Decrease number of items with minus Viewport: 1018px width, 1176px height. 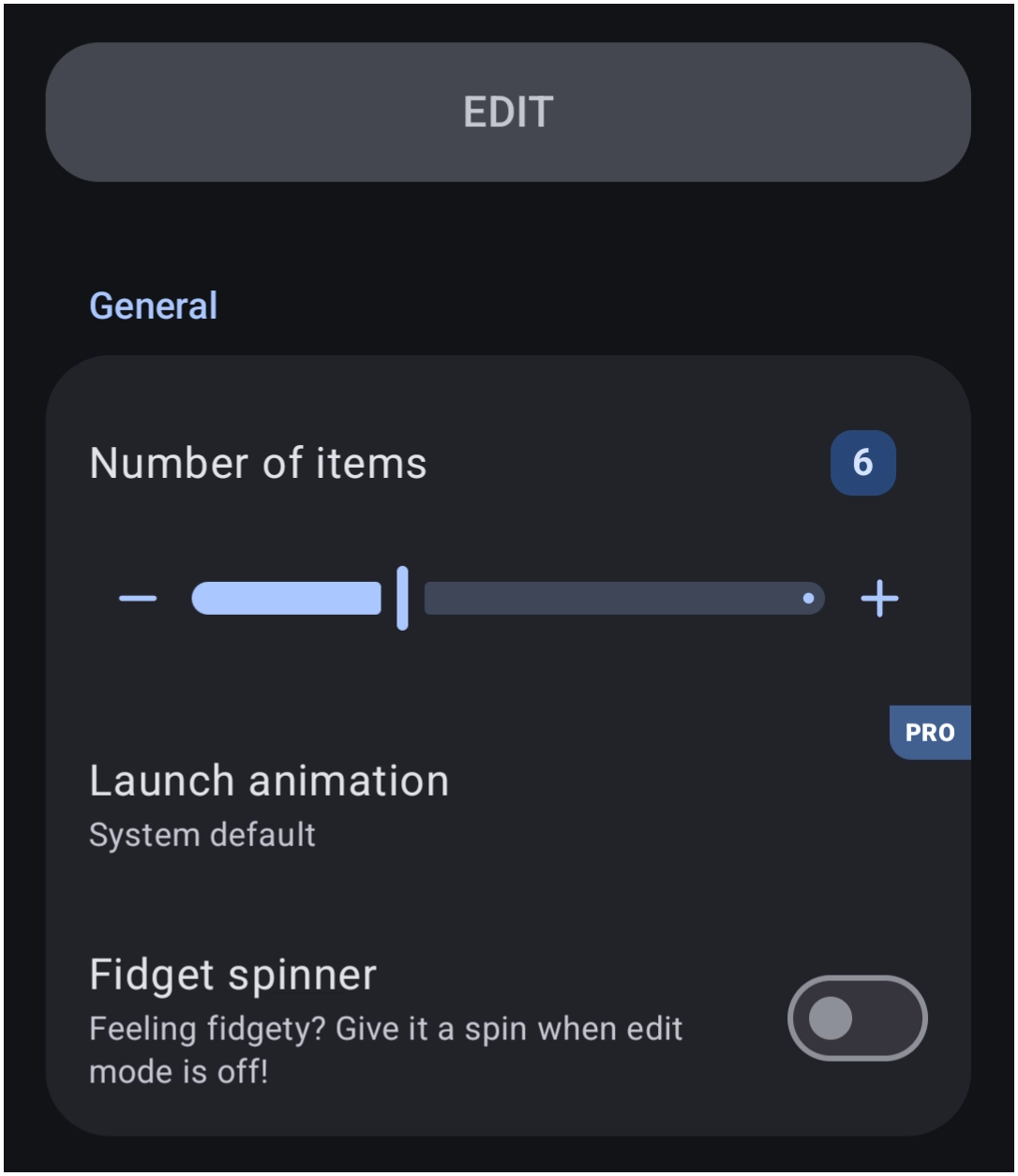(x=138, y=598)
